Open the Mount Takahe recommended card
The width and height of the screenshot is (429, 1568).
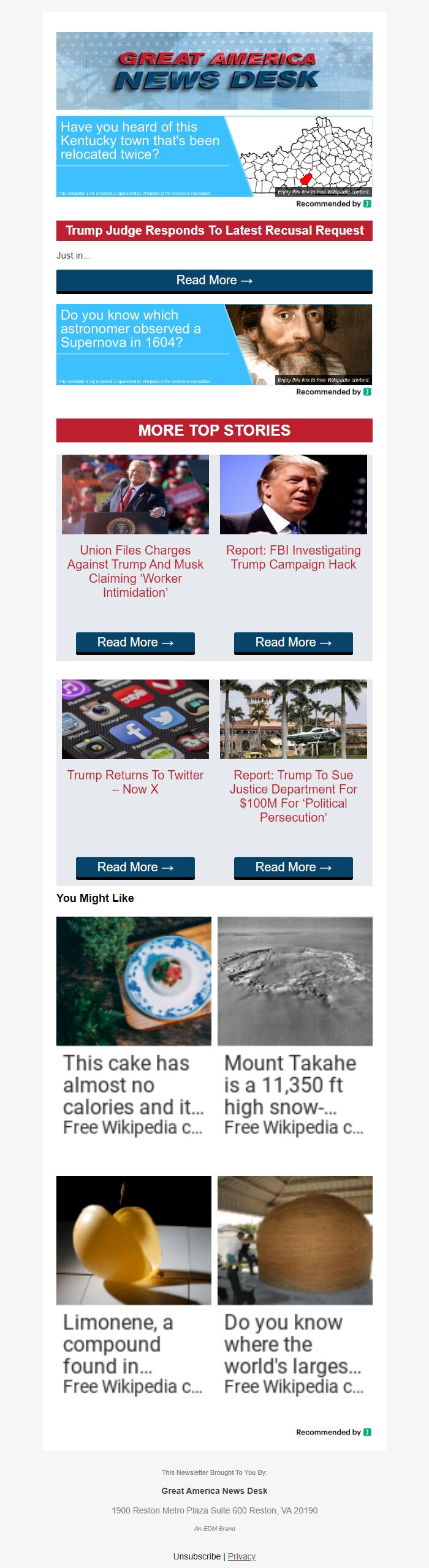click(x=295, y=1026)
